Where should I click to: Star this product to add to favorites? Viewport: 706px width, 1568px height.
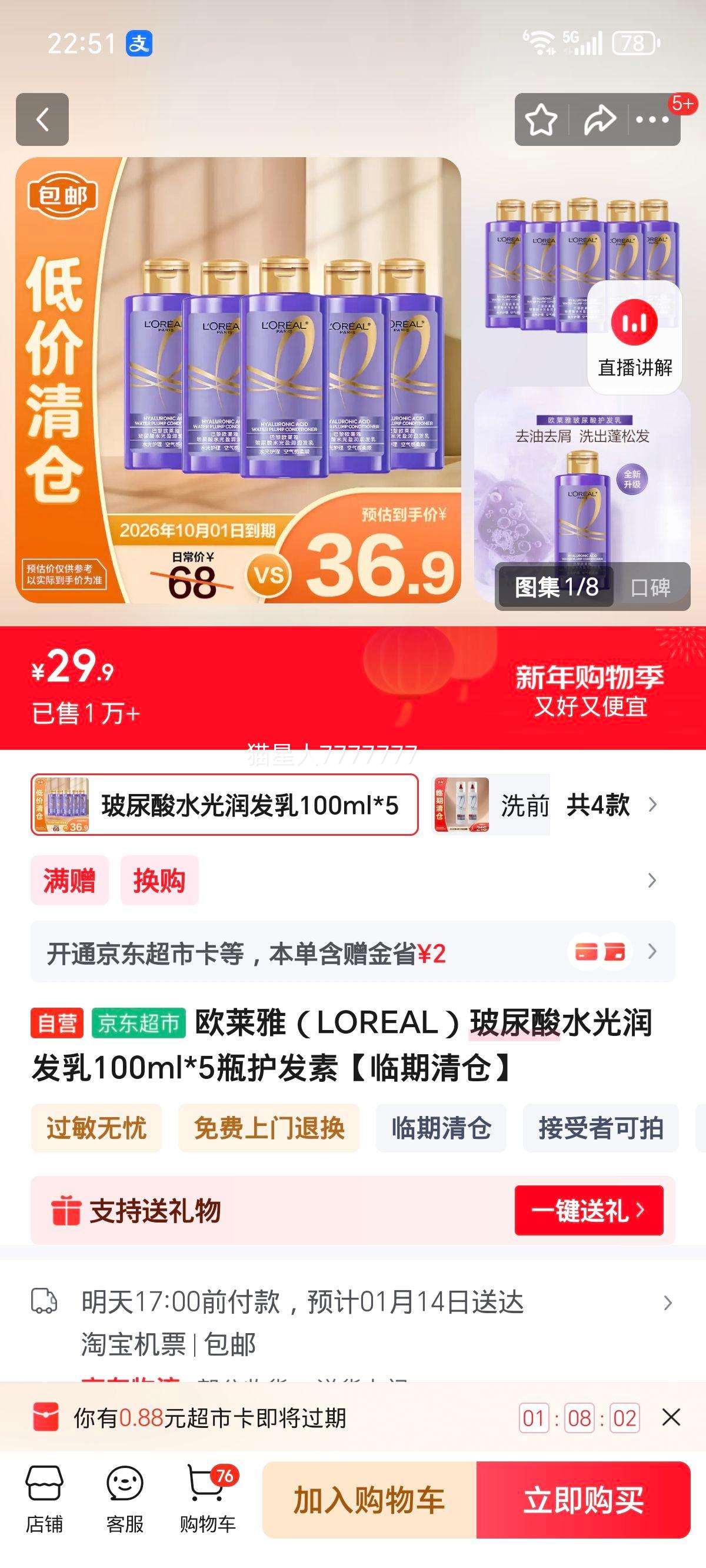(541, 121)
